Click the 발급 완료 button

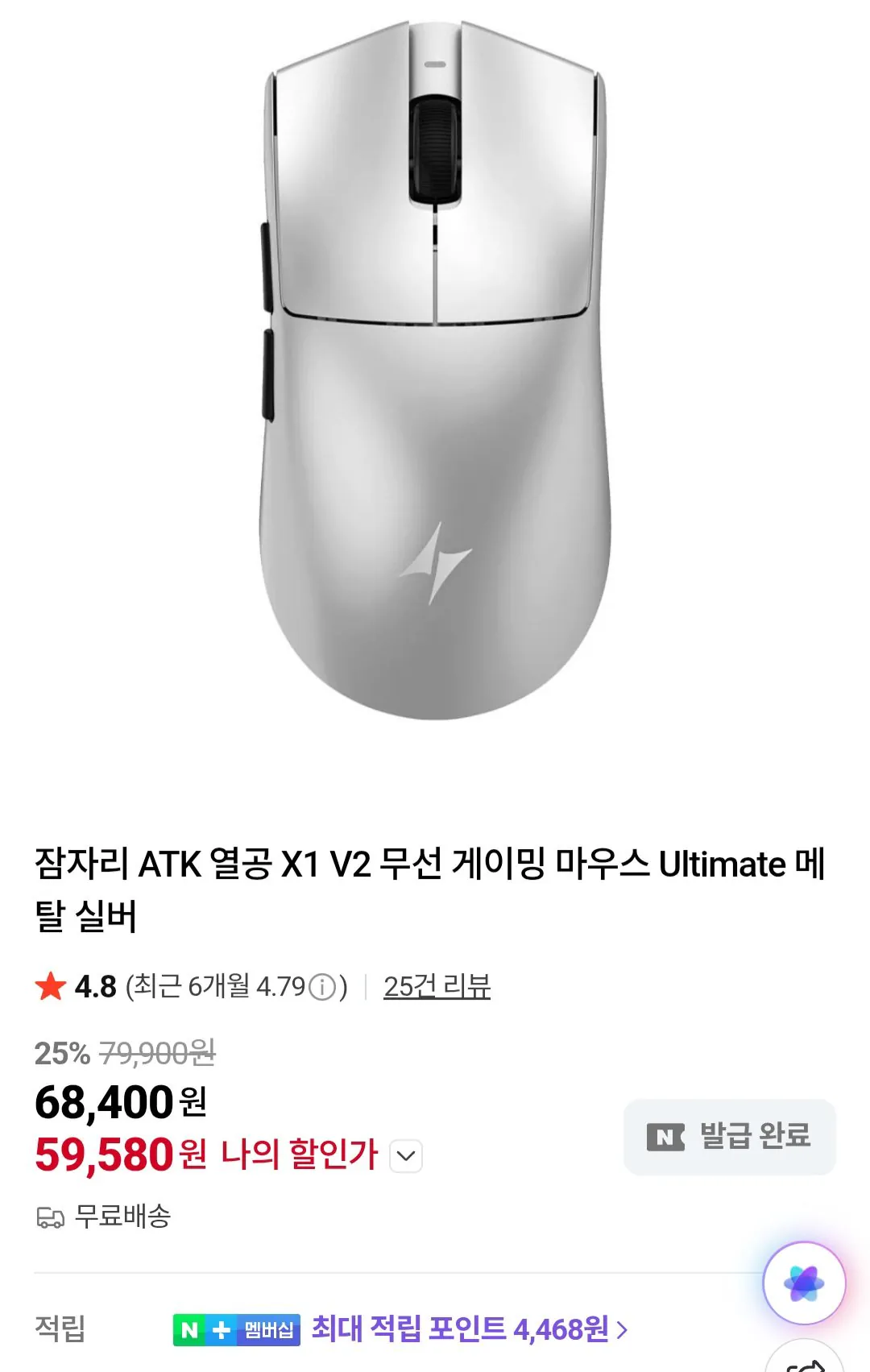(x=727, y=1137)
